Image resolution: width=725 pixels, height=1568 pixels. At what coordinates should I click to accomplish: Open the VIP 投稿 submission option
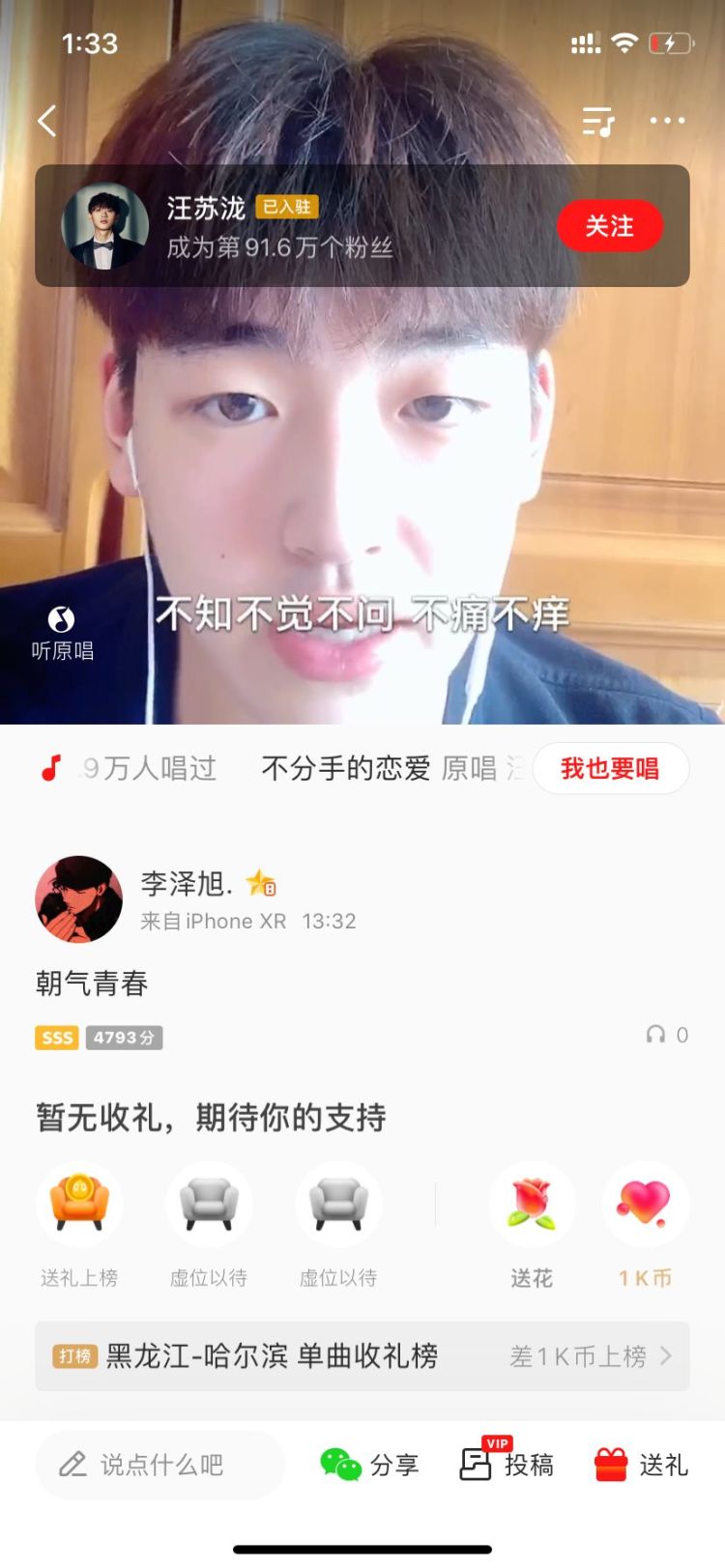click(506, 1465)
